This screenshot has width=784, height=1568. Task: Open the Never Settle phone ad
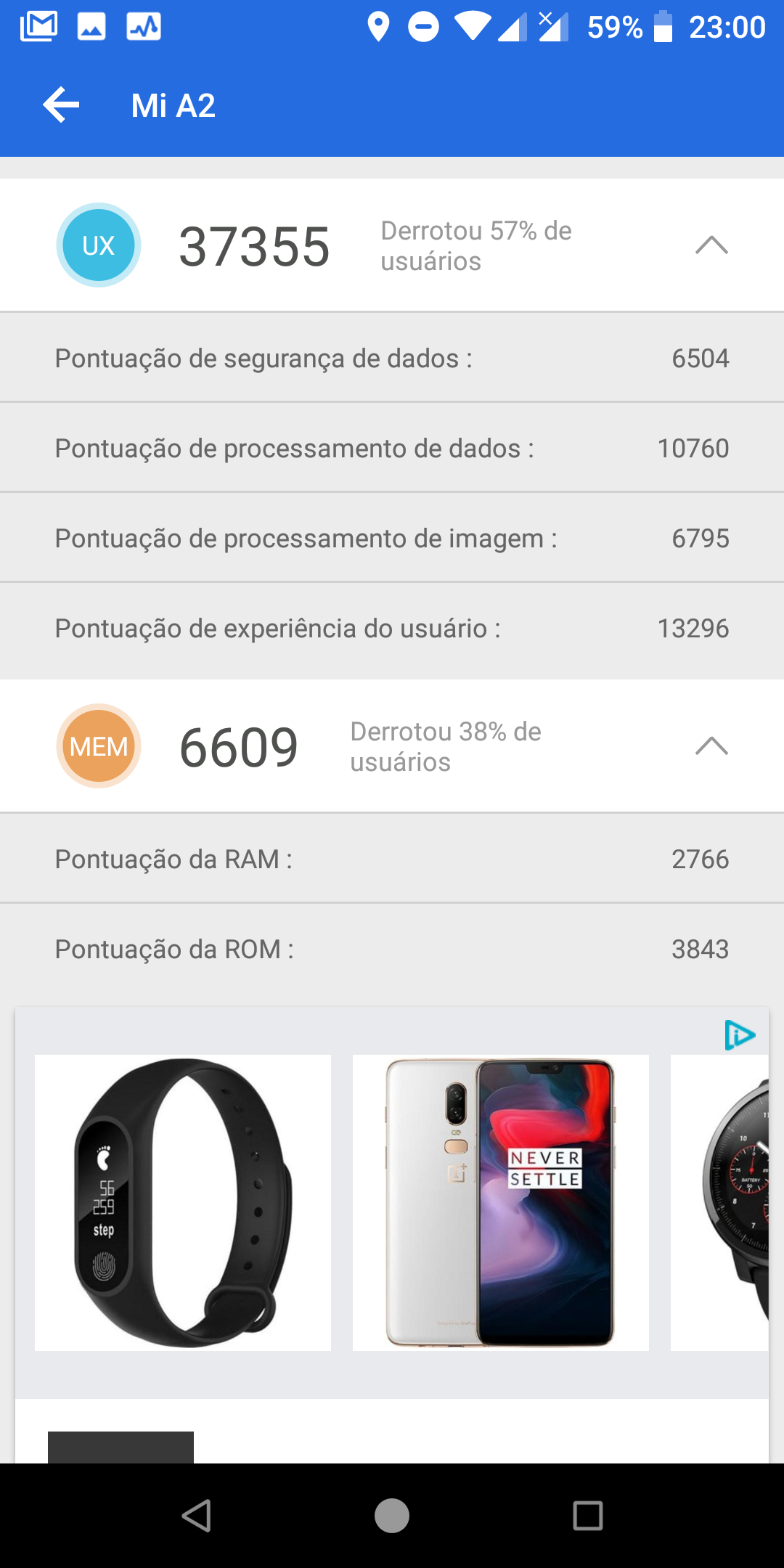pos(500,1202)
